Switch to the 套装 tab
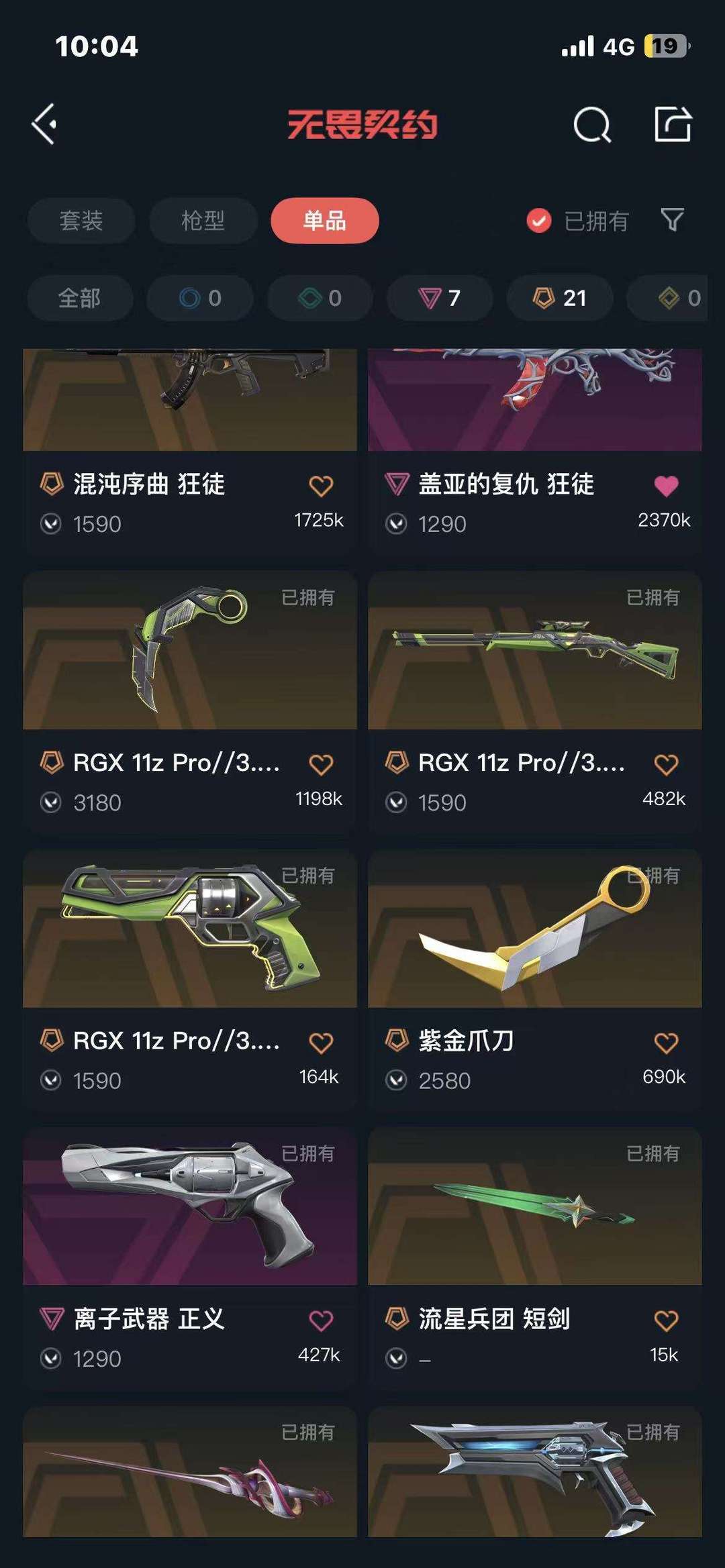 81,221
